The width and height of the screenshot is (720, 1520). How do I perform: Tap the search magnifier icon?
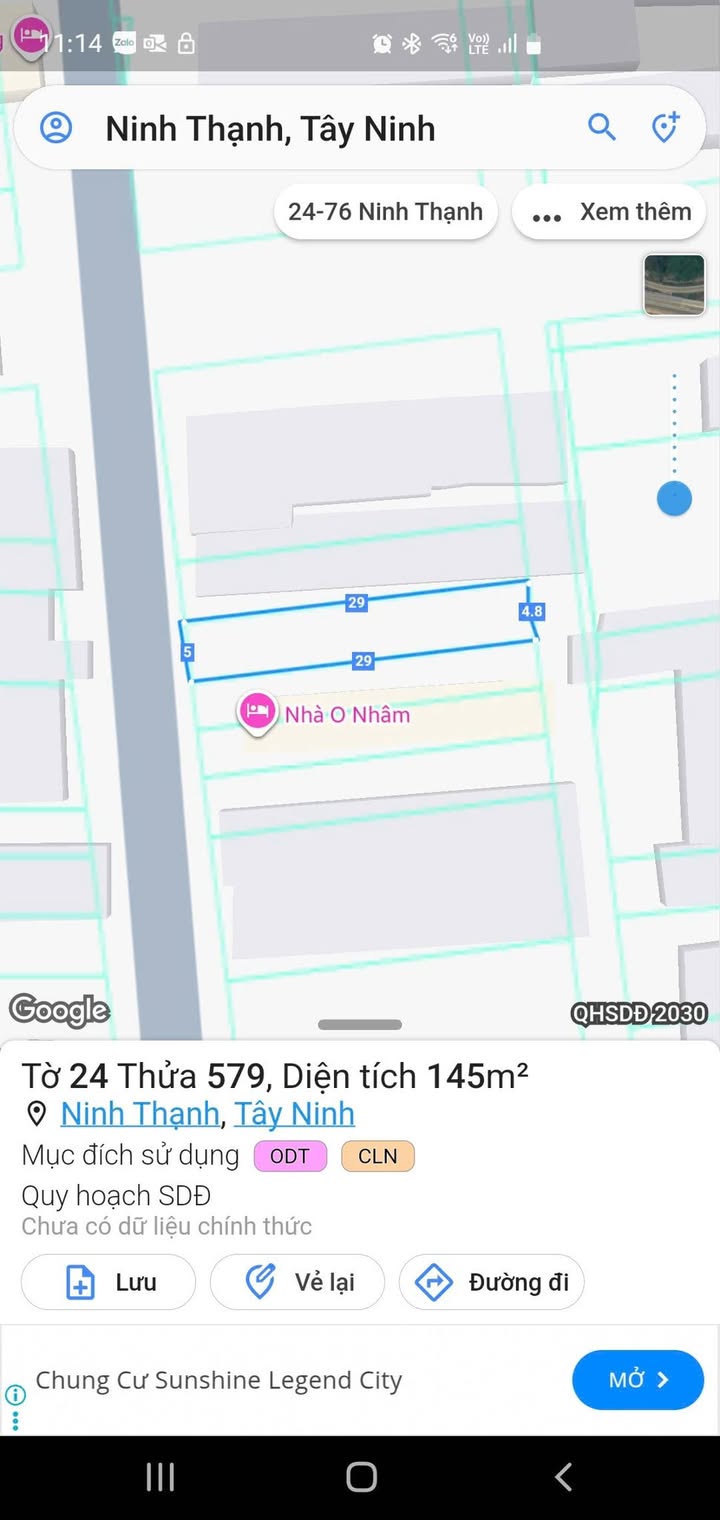coord(601,127)
